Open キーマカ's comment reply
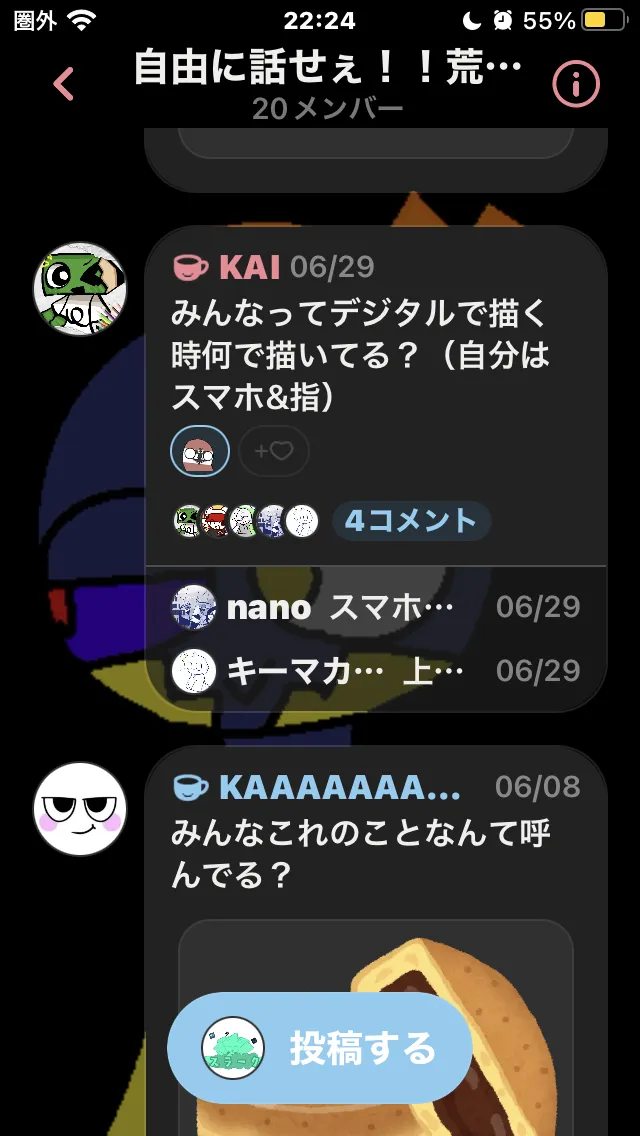This screenshot has height=1136, width=640. (x=375, y=671)
